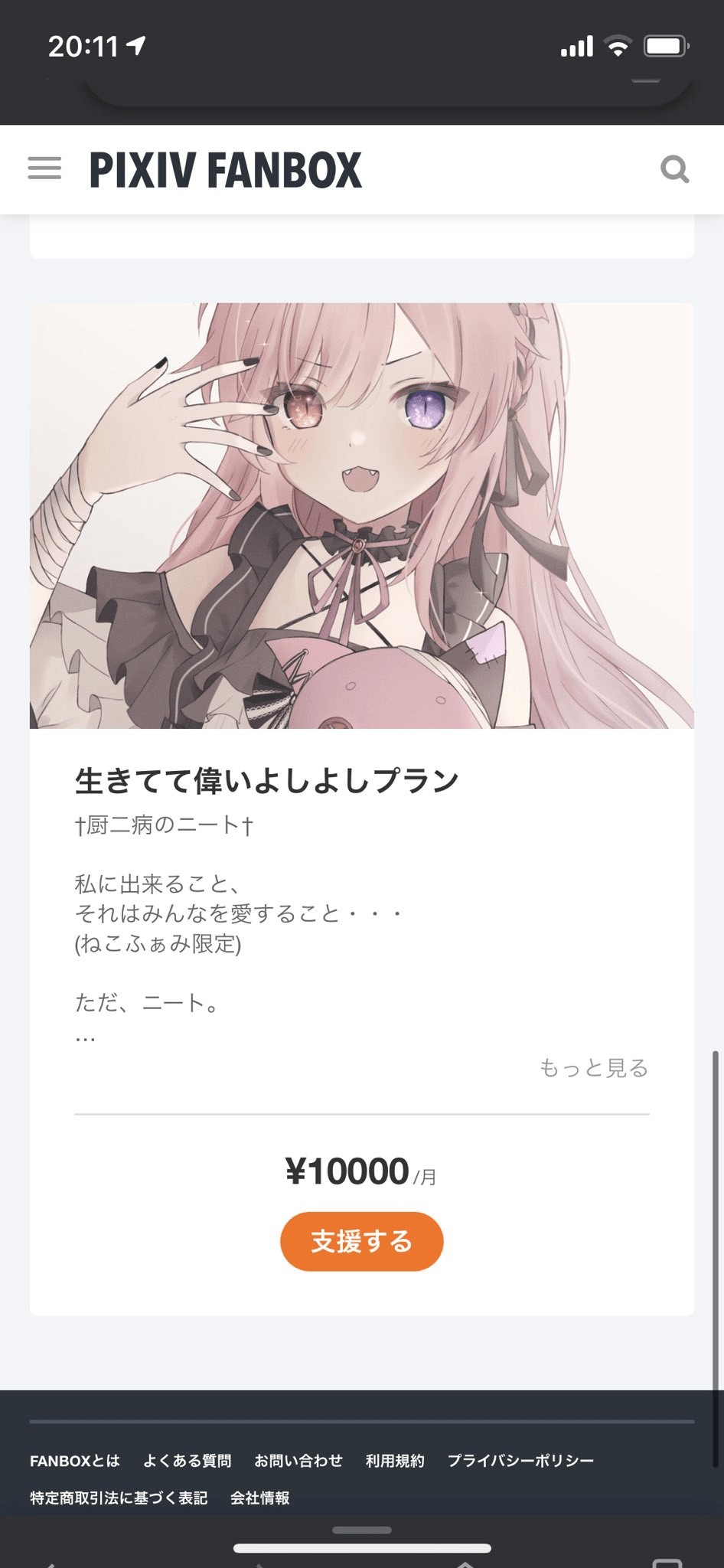View プライバシーポリシー privacy policy

click(520, 1461)
